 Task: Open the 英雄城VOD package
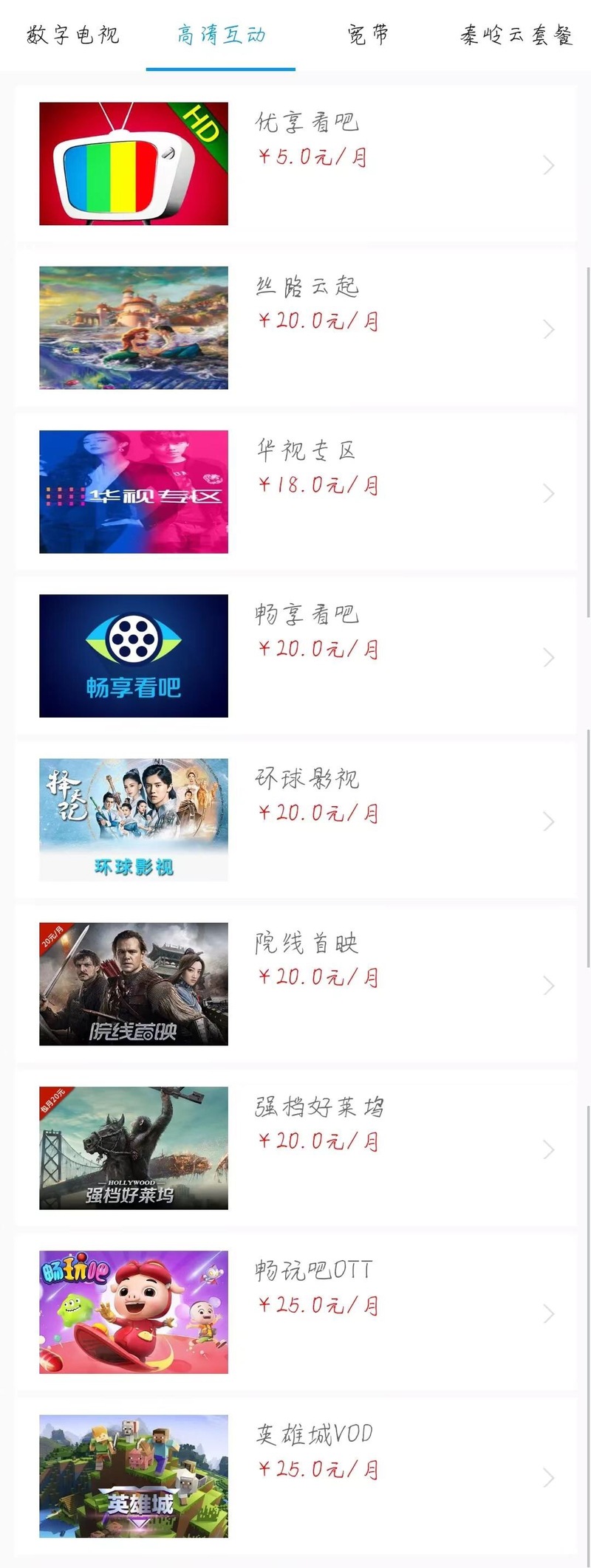(x=295, y=1476)
